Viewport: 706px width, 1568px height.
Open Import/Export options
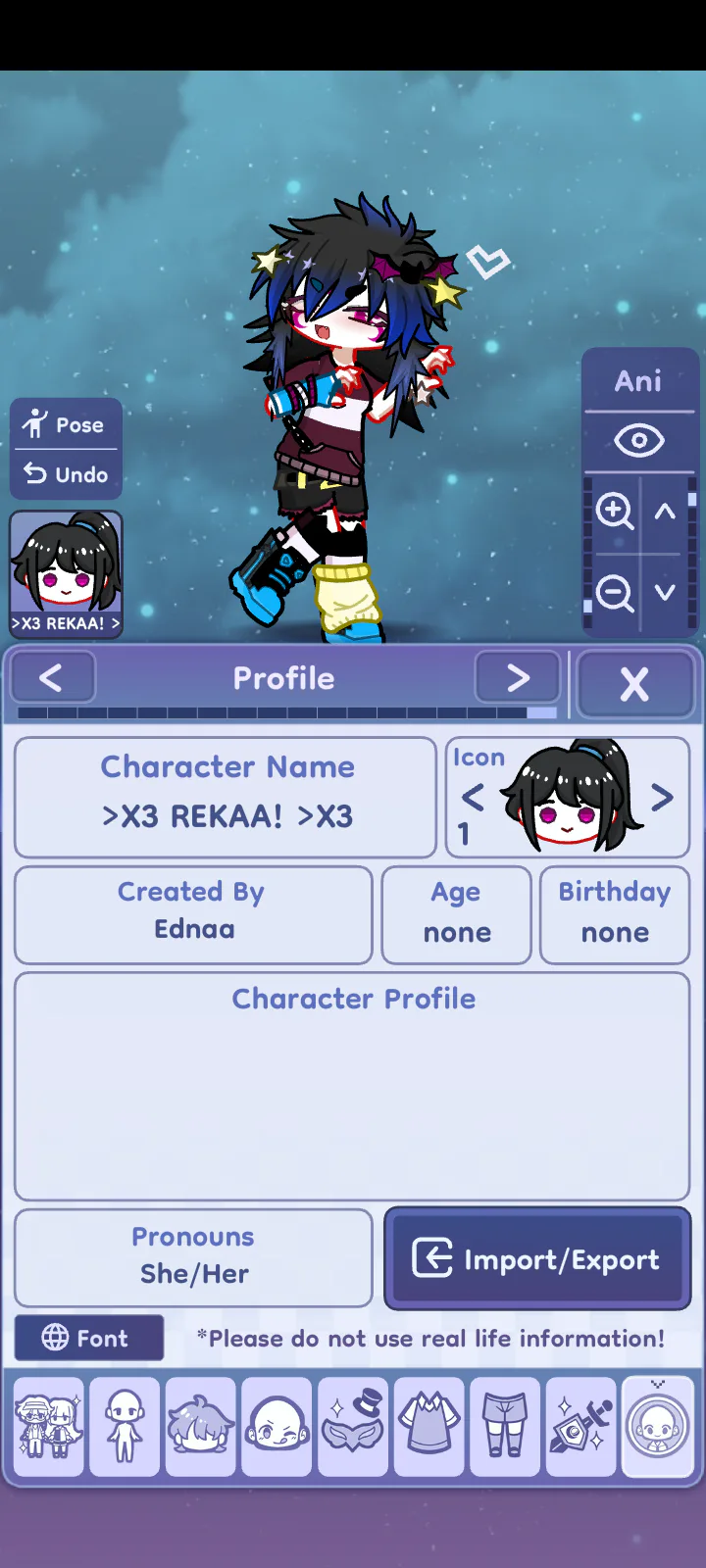pos(537,1258)
